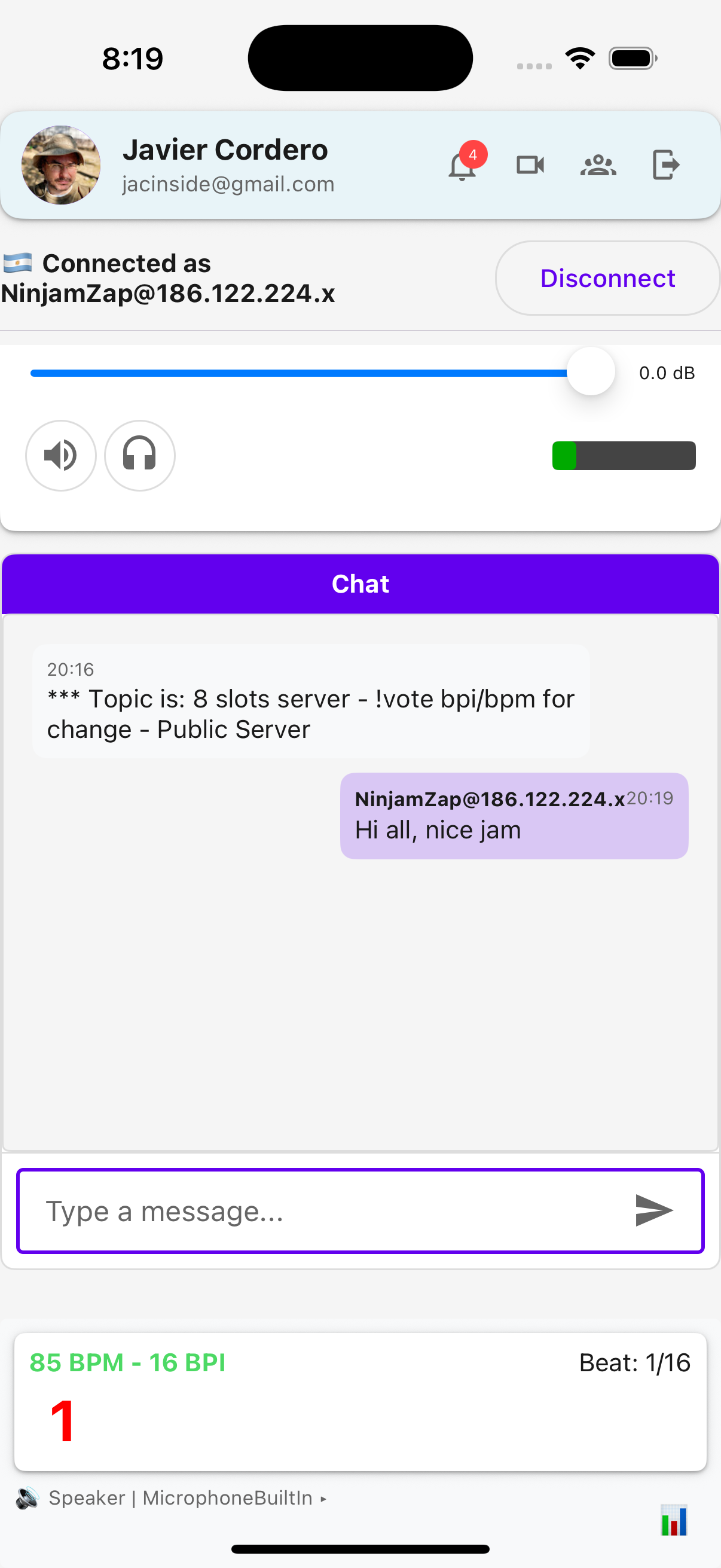This screenshot has height=1568, width=721.
Task: Sign out using the exit icon
Action: tap(667, 164)
